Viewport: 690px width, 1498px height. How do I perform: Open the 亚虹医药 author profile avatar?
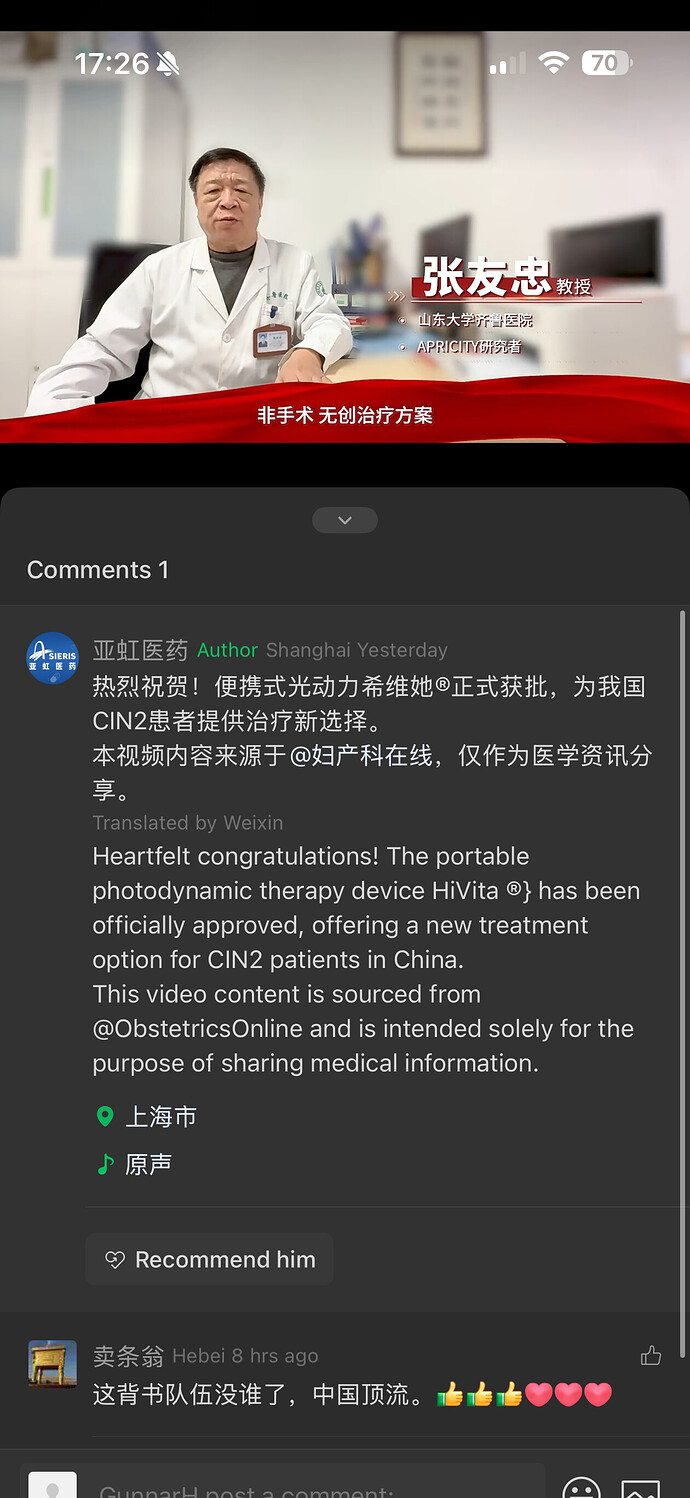[52, 658]
